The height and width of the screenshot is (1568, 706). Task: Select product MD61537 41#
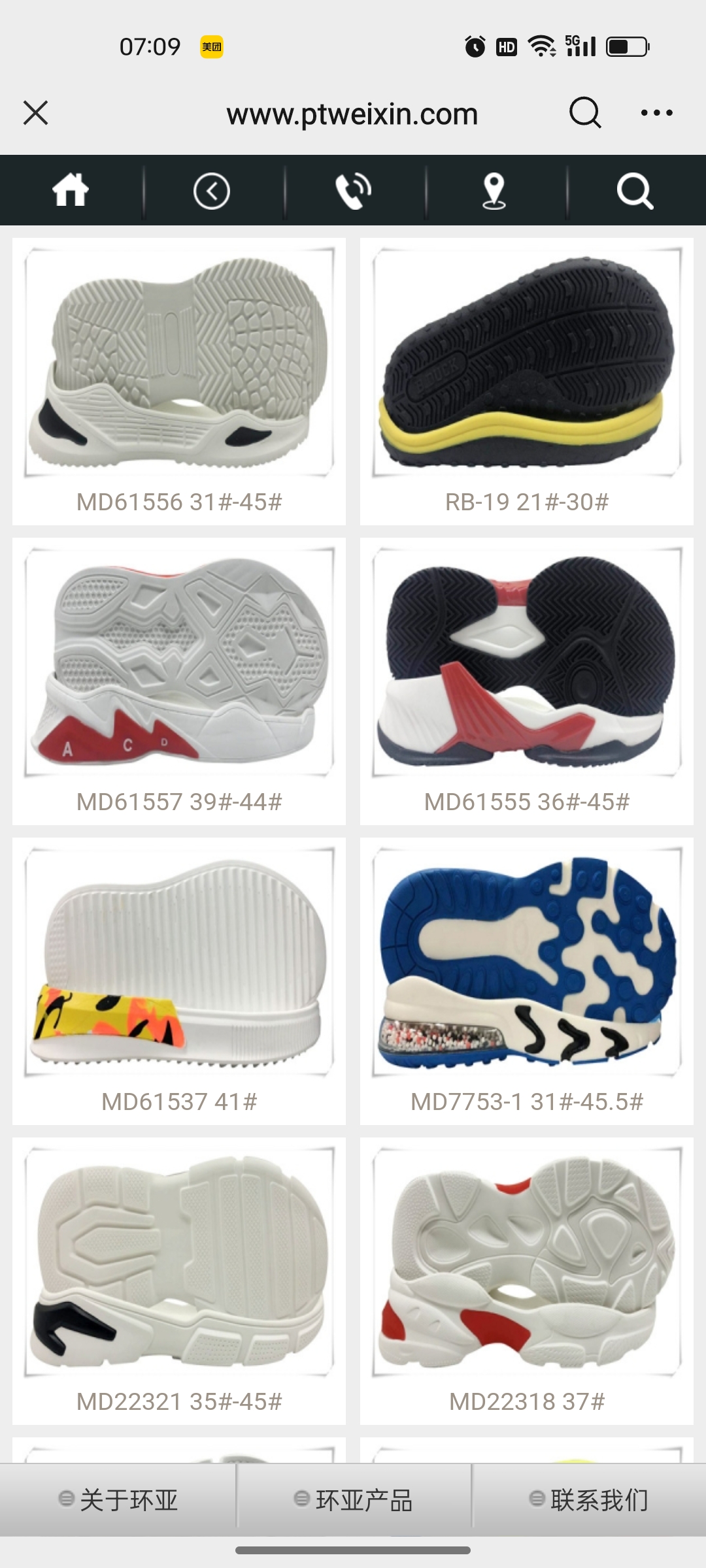click(x=179, y=980)
